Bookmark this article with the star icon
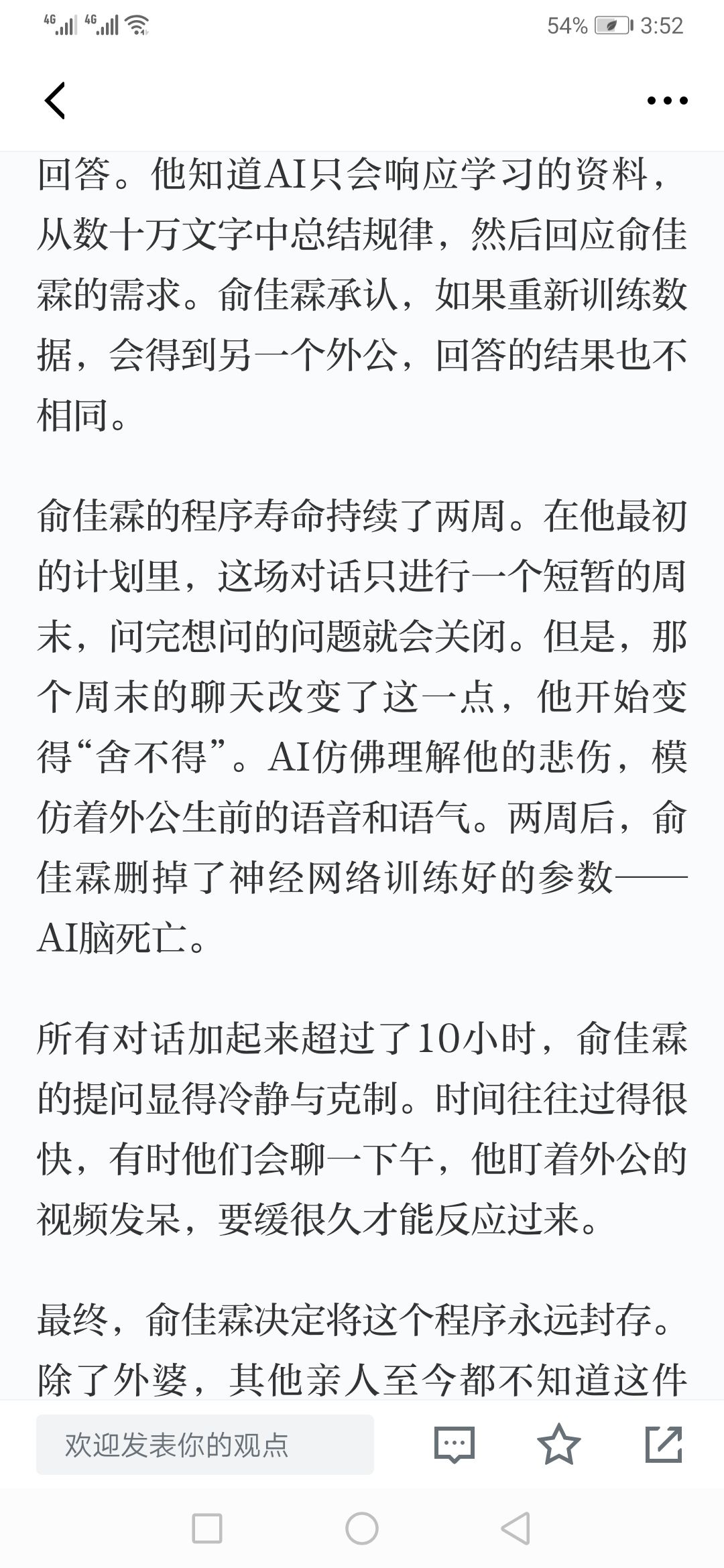The width and height of the screenshot is (724, 1568). click(559, 1443)
